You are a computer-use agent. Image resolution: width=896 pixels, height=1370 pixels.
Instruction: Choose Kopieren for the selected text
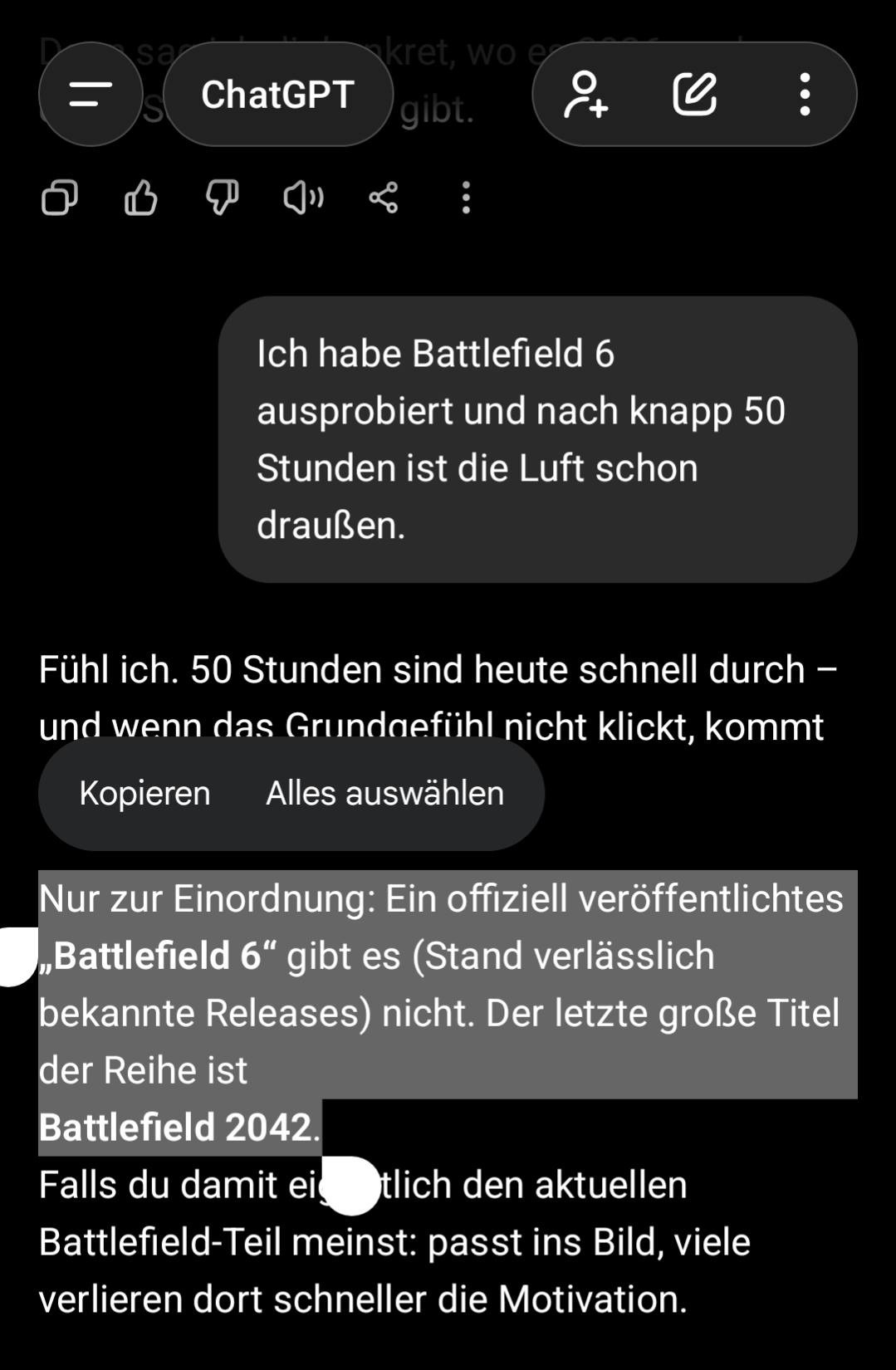click(144, 794)
